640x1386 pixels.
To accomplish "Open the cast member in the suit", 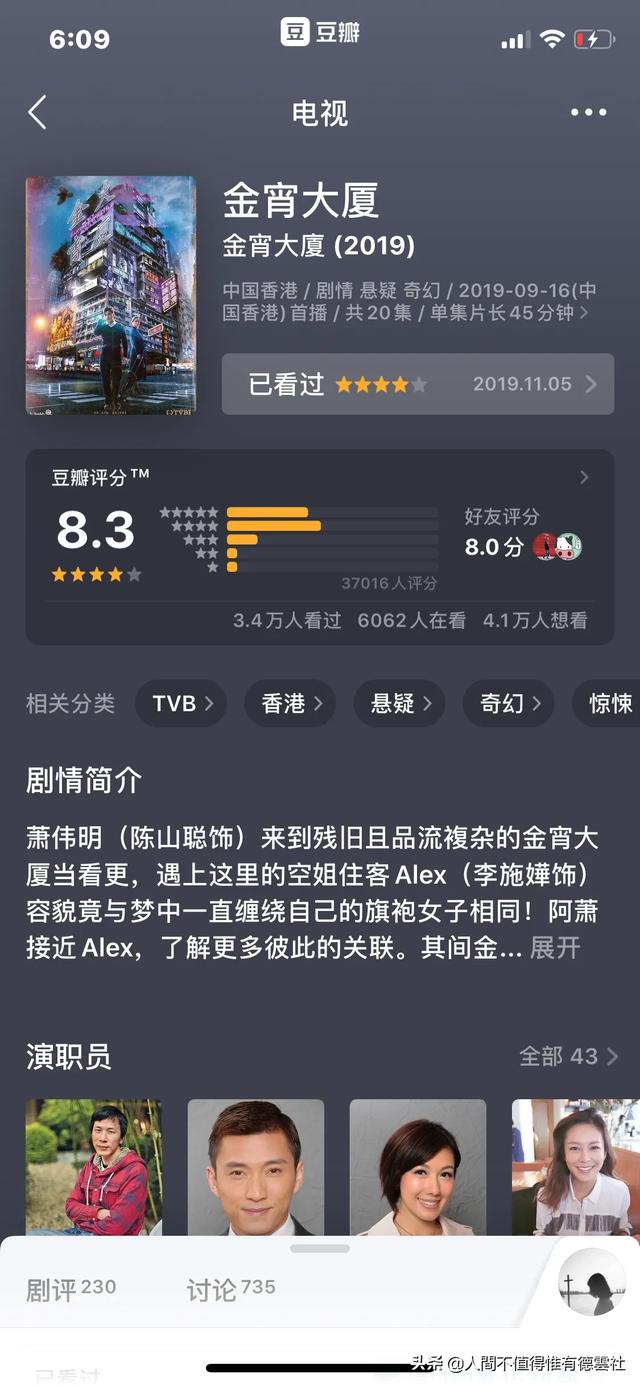I will (x=256, y=1167).
